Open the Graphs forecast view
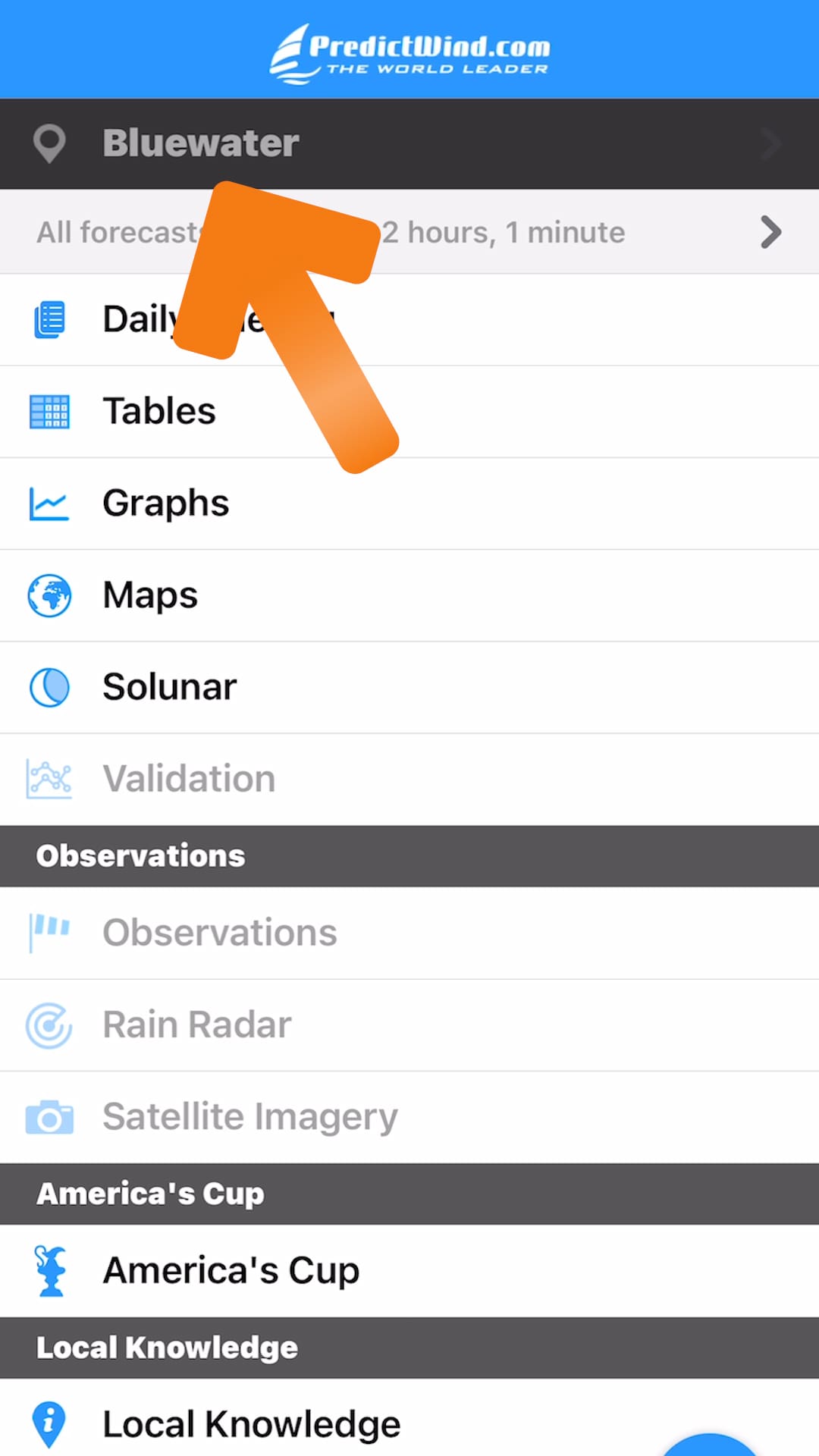 pos(409,504)
